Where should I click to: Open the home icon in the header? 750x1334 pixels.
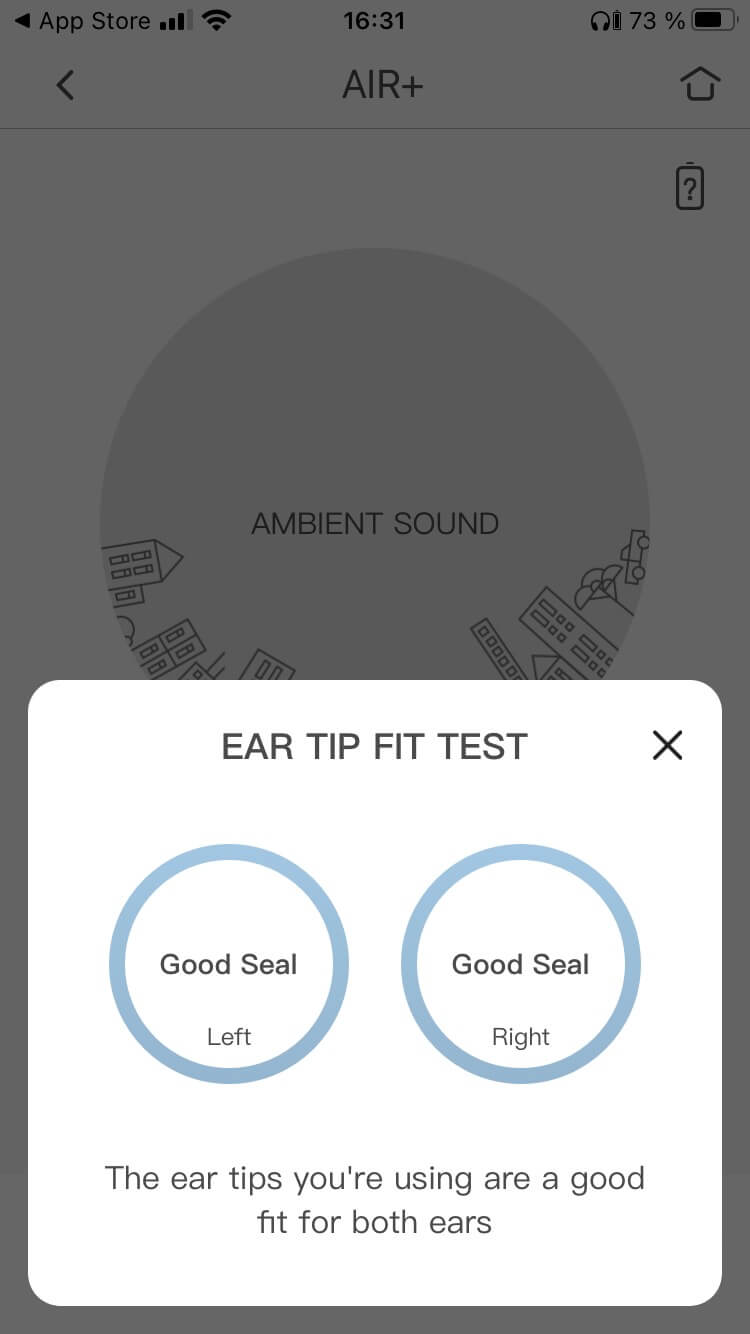pos(700,85)
